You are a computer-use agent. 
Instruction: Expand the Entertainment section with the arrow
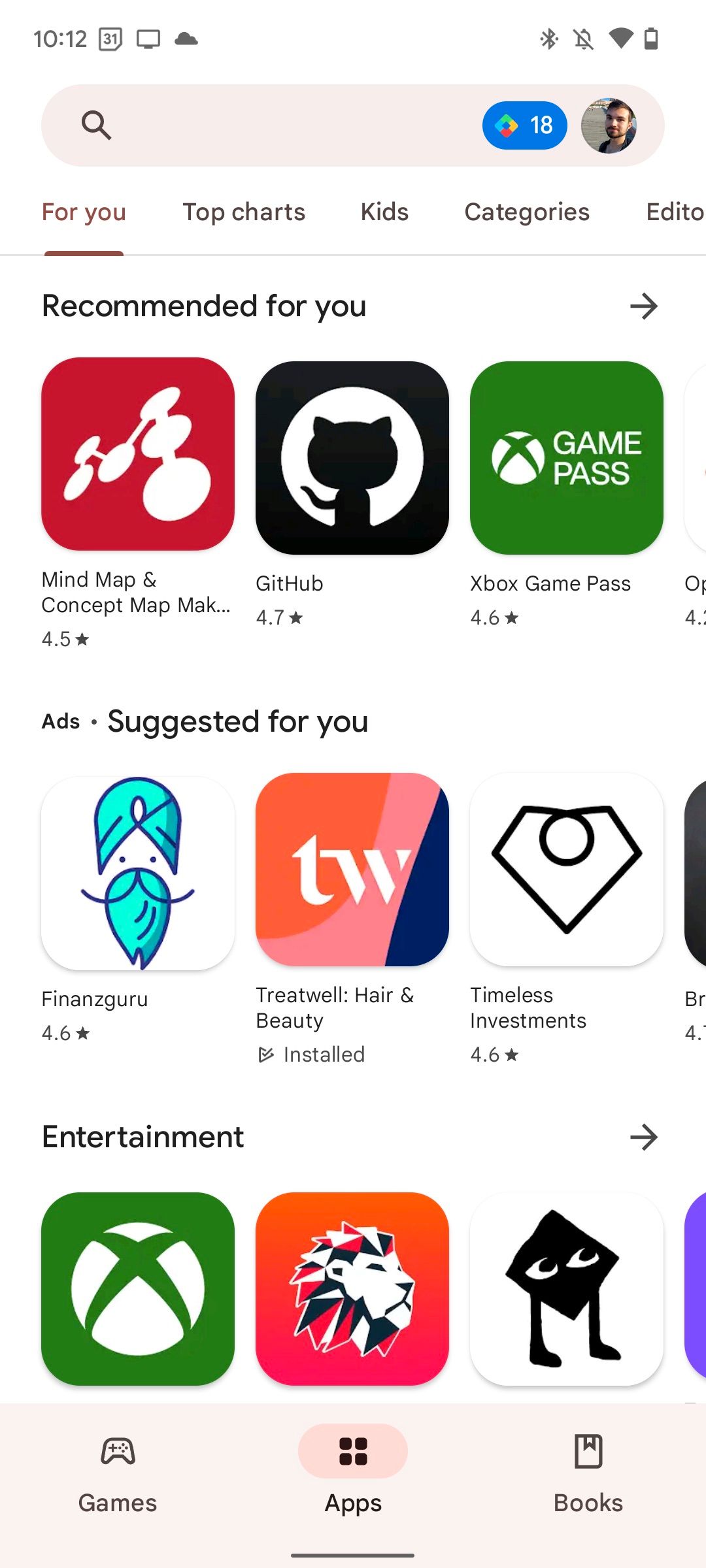(x=643, y=1137)
